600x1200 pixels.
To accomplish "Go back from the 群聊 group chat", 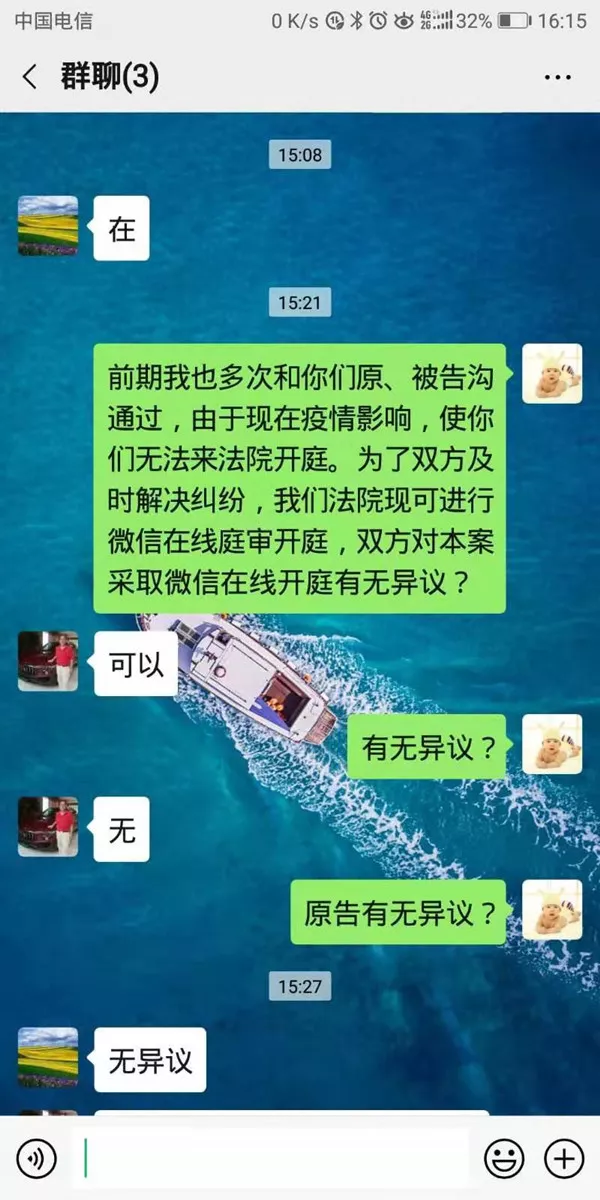I will pyautogui.click(x=30, y=77).
